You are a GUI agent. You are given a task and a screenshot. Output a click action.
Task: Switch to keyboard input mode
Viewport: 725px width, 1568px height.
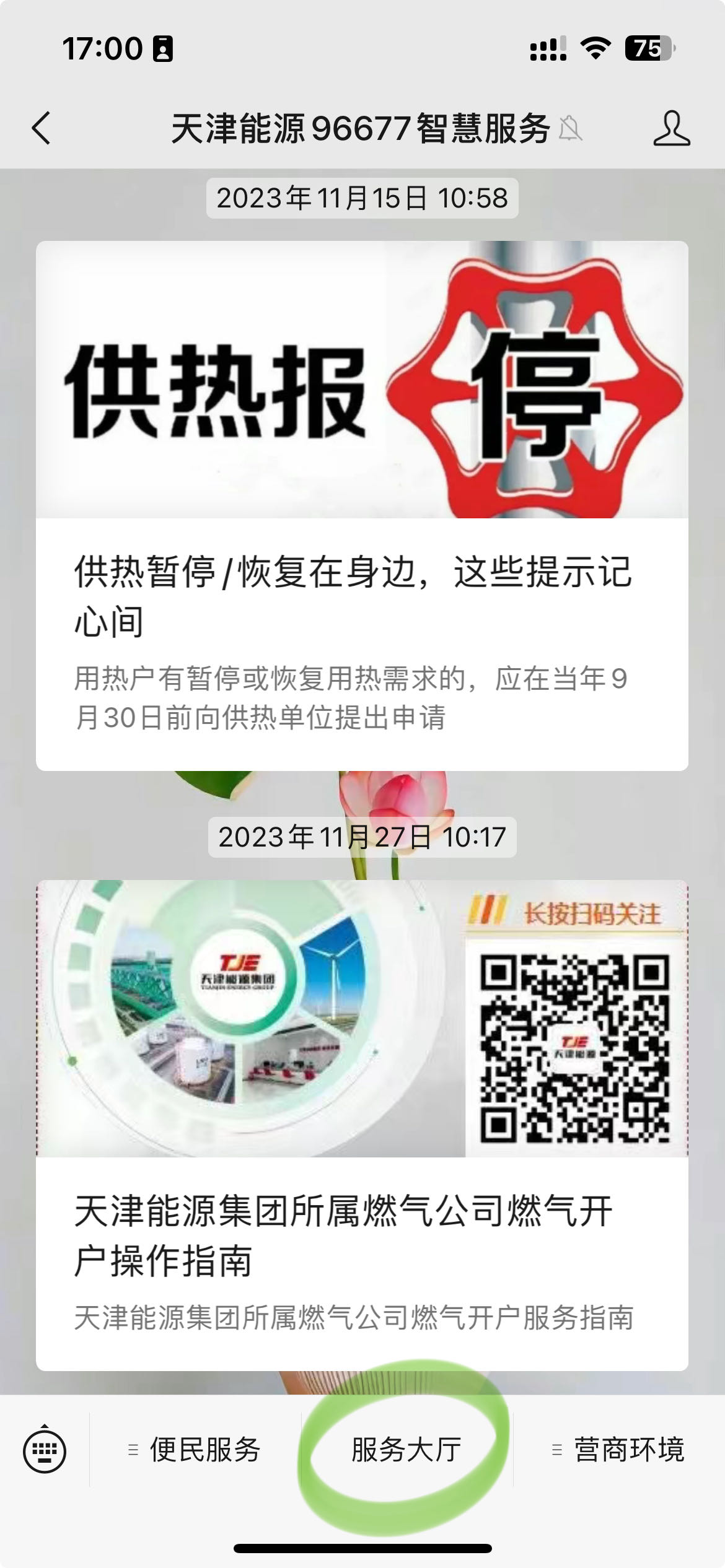[x=45, y=1450]
